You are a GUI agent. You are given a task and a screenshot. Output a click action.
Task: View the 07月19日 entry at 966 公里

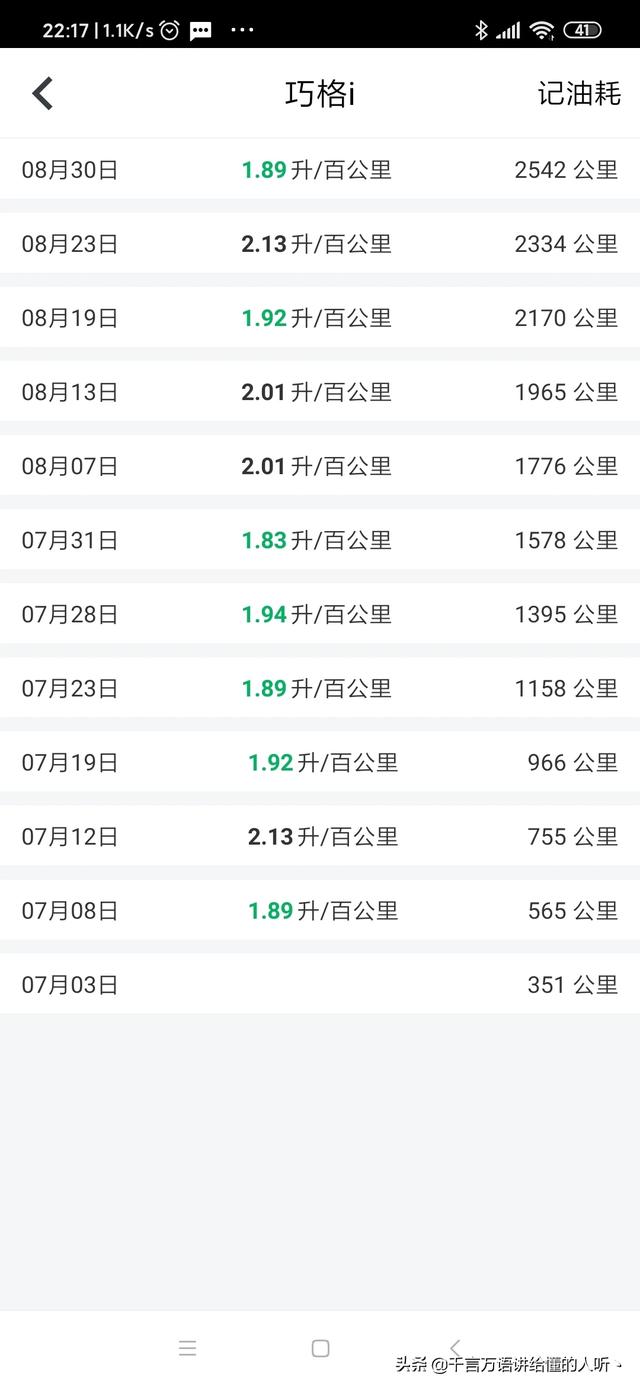pyautogui.click(x=320, y=762)
